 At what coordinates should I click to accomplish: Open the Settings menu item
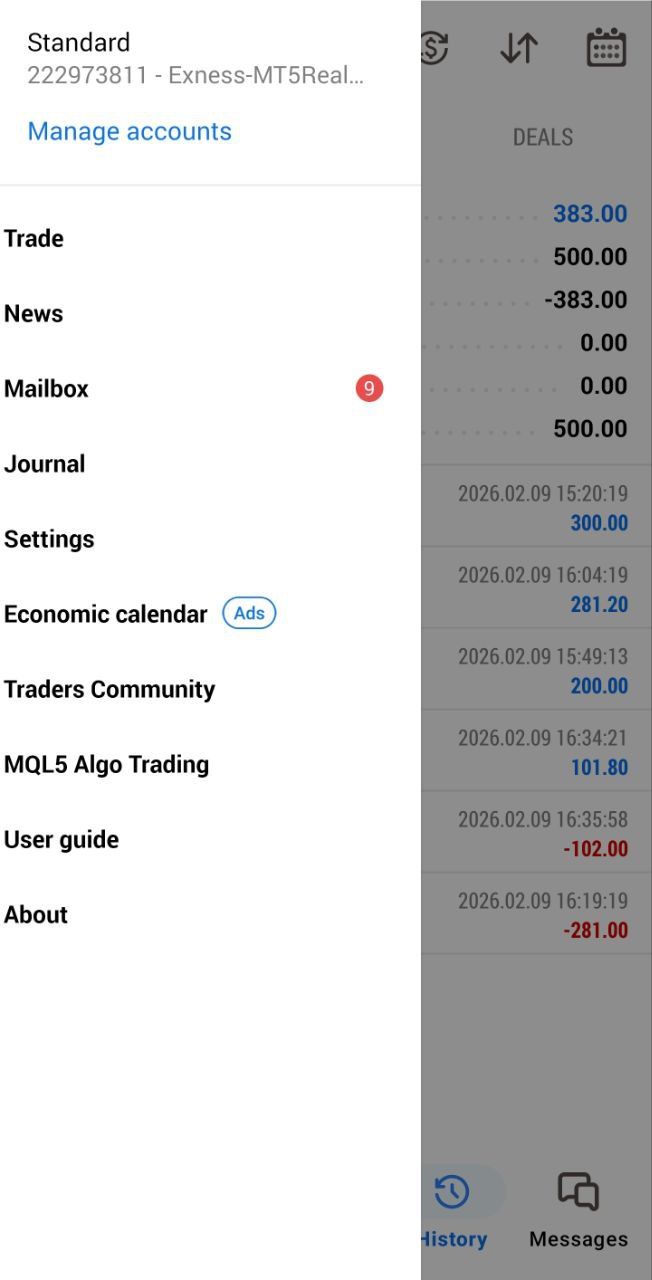tap(49, 538)
